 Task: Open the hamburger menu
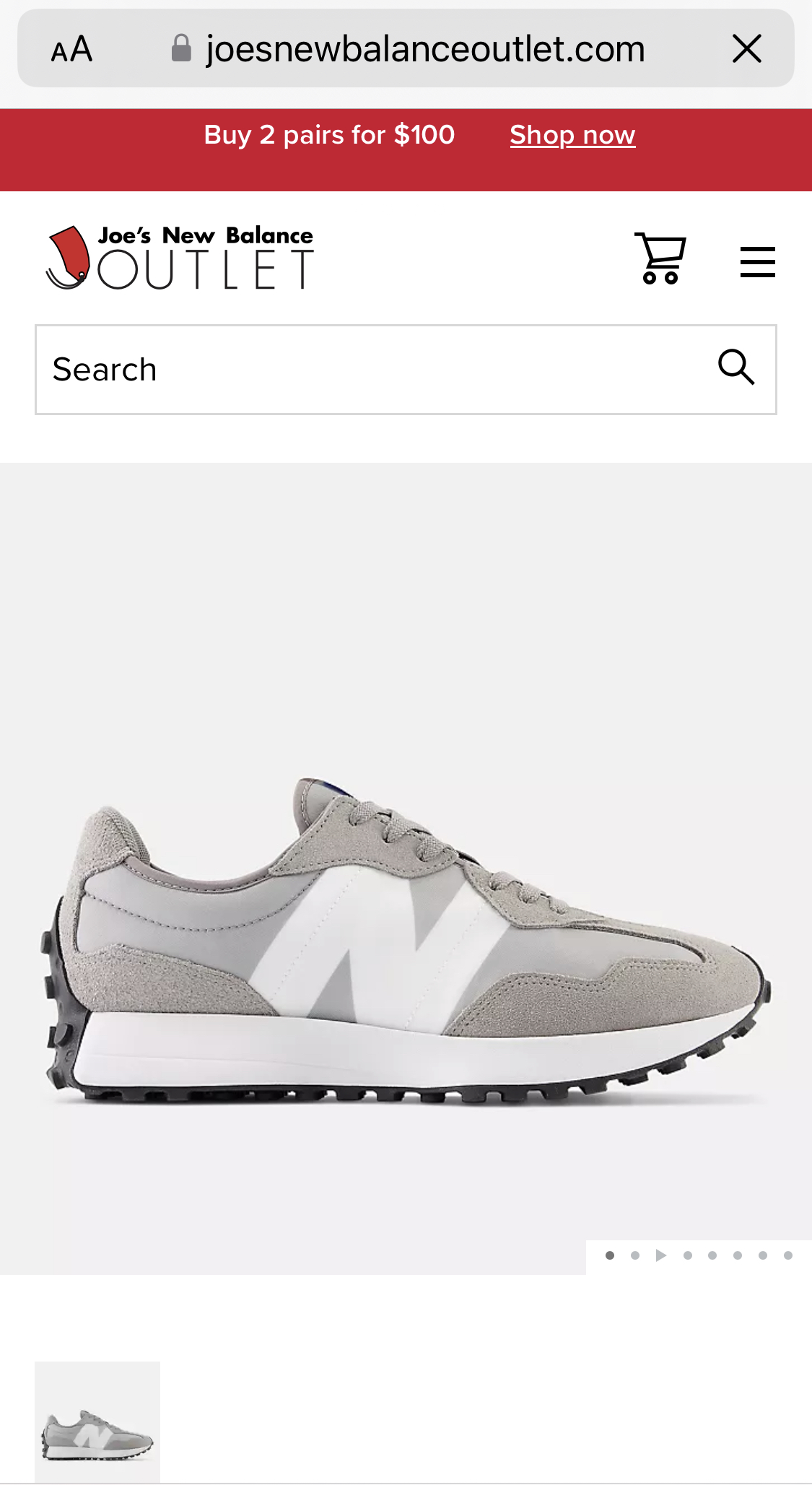tap(757, 261)
